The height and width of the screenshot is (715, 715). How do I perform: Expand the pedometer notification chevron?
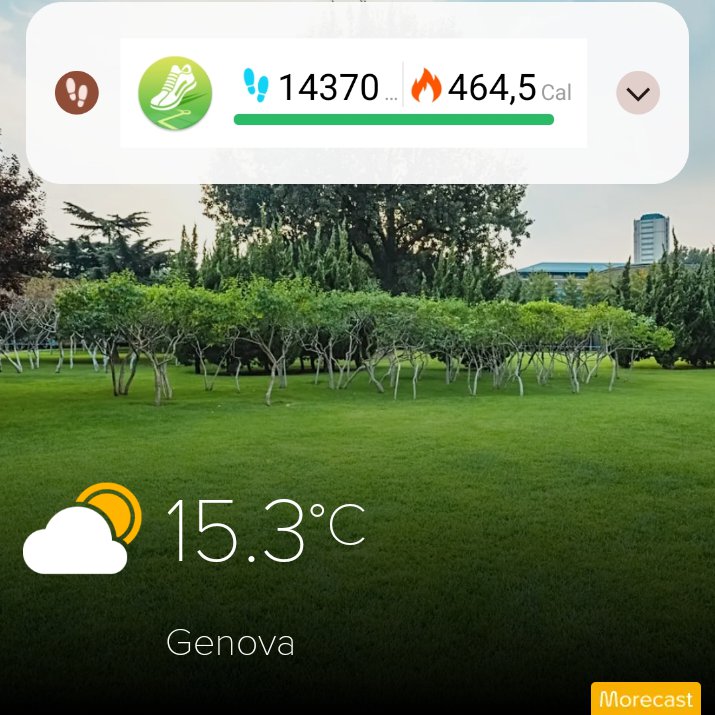637,93
